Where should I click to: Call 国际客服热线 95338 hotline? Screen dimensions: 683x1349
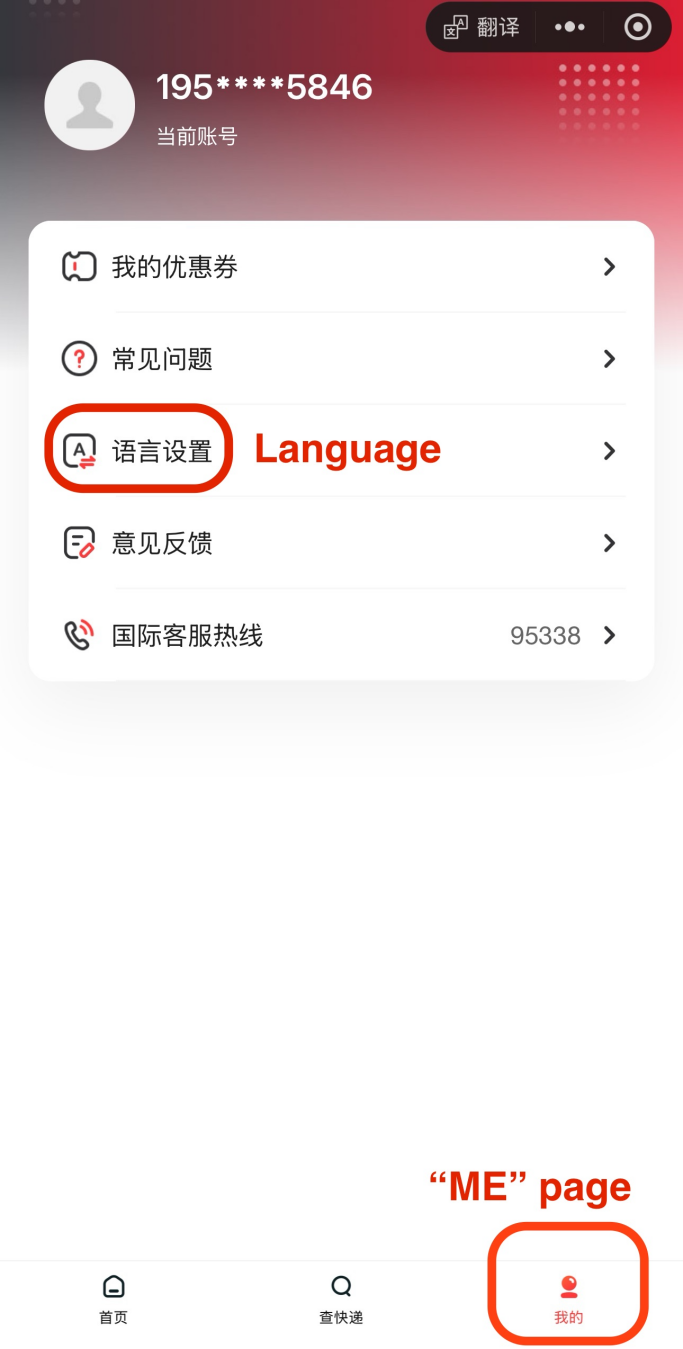coord(340,635)
